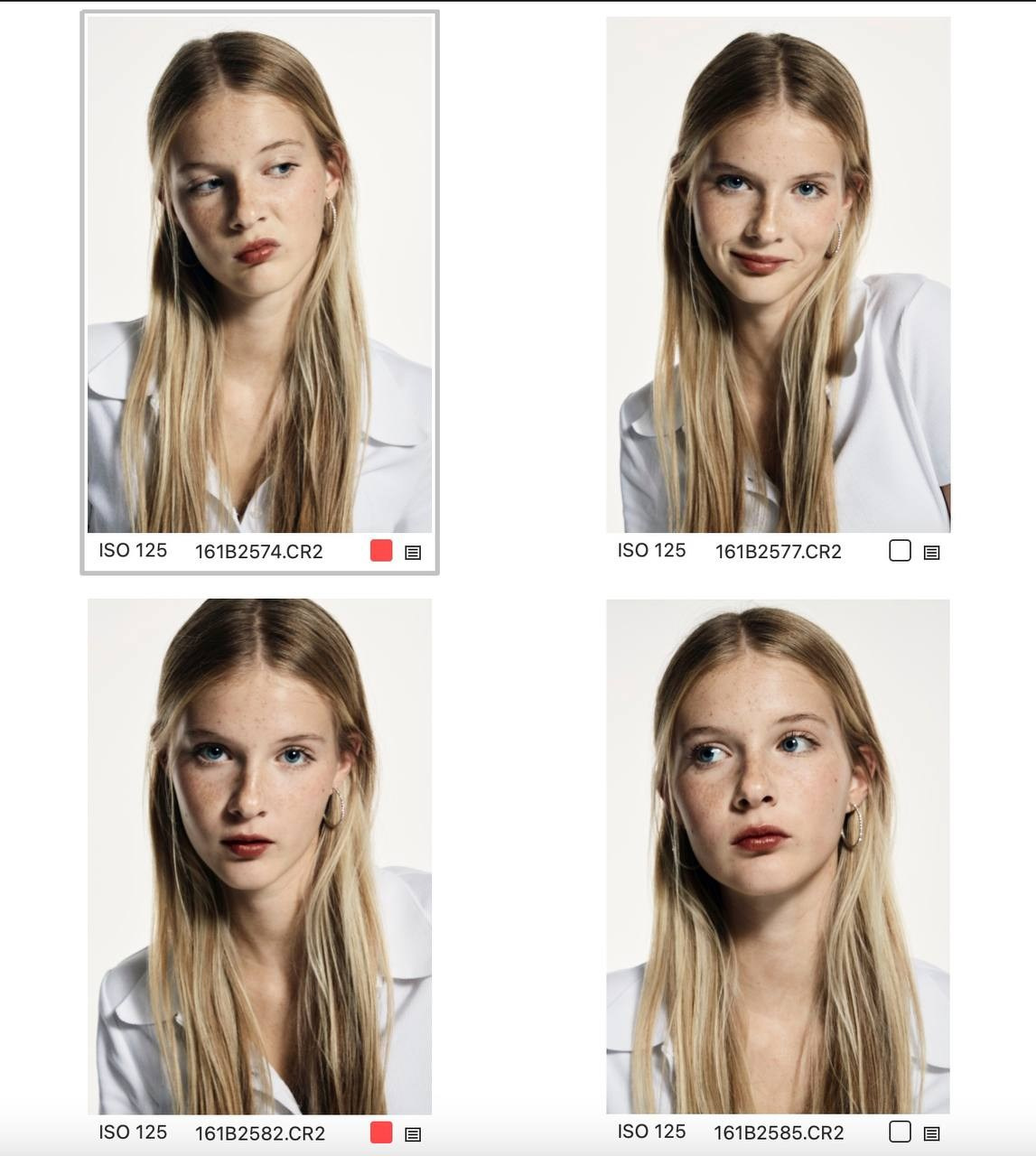
Task: Open photo 161B2585.CR2
Action: (778, 855)
